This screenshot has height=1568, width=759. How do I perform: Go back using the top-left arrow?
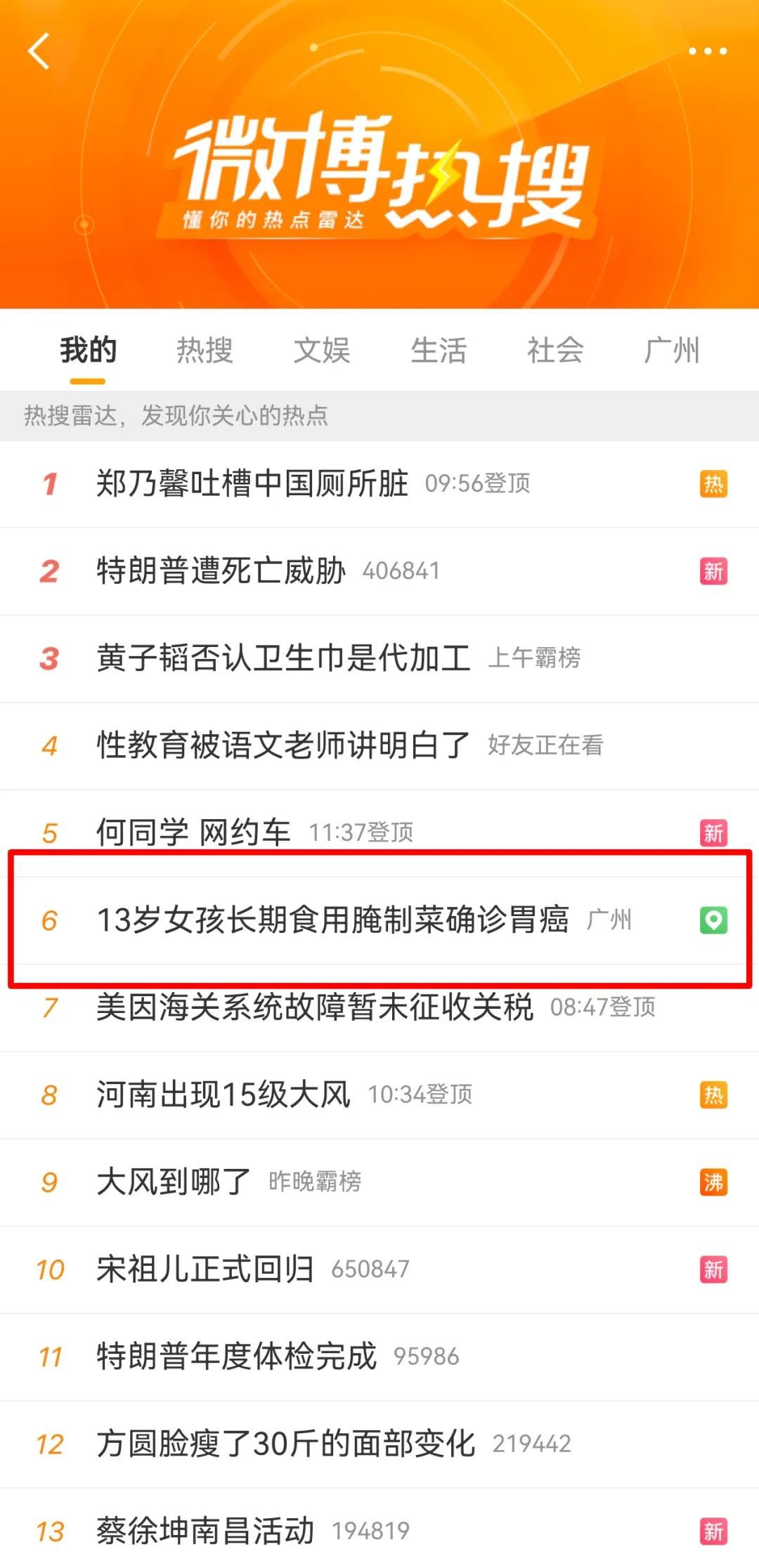[x=39, y=51]
